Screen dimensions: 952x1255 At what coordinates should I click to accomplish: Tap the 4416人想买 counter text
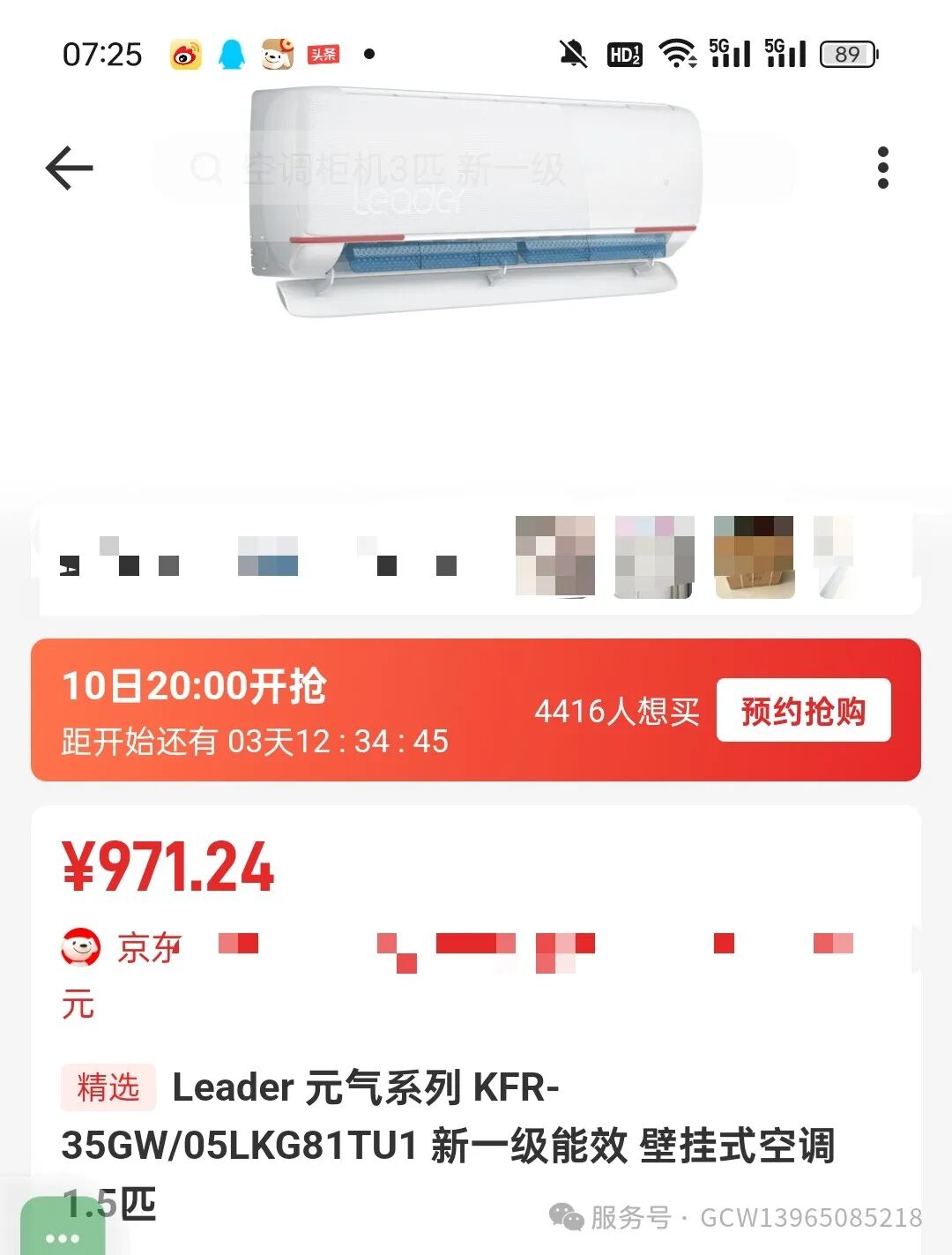[x=617, y=713]
